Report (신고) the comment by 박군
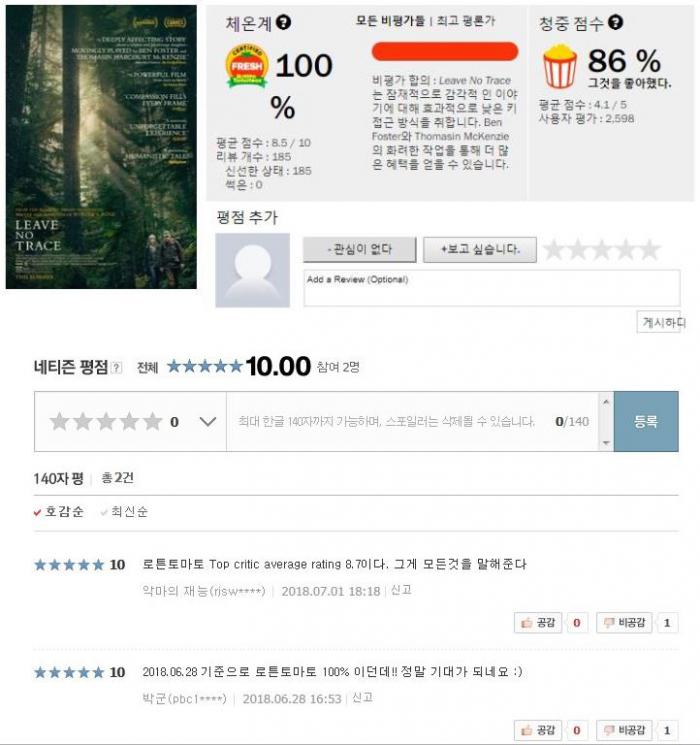This screenshot has width=700, height=745. (363, 698)
